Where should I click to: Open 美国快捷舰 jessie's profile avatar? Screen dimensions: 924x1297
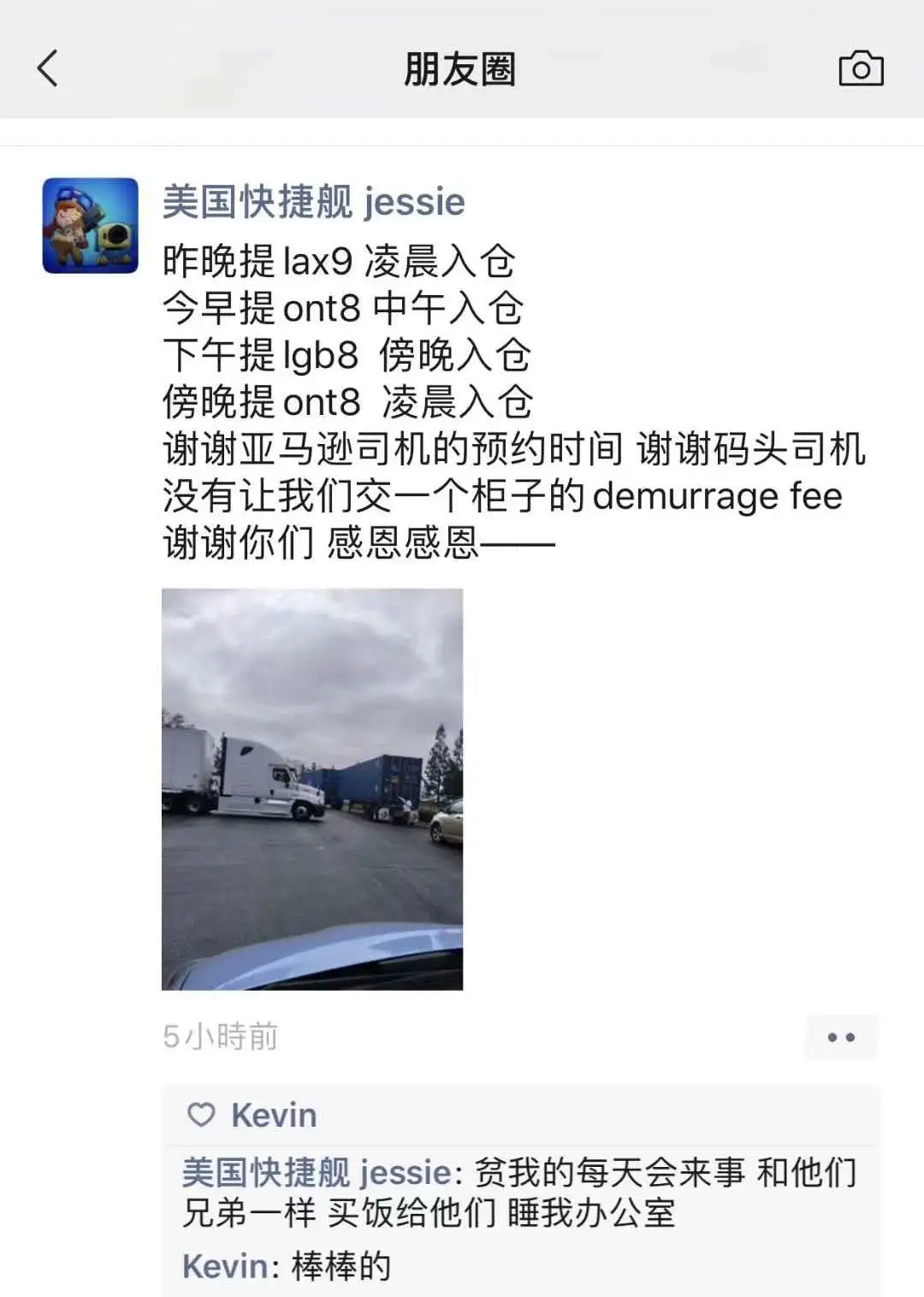(91, 226)
